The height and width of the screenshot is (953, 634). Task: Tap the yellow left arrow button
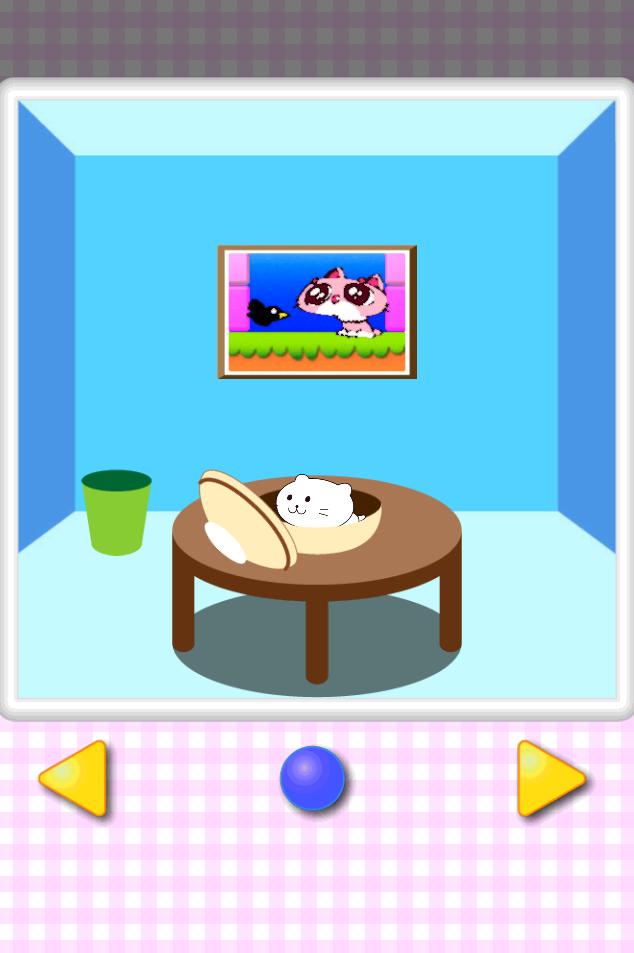click(75, 778)
